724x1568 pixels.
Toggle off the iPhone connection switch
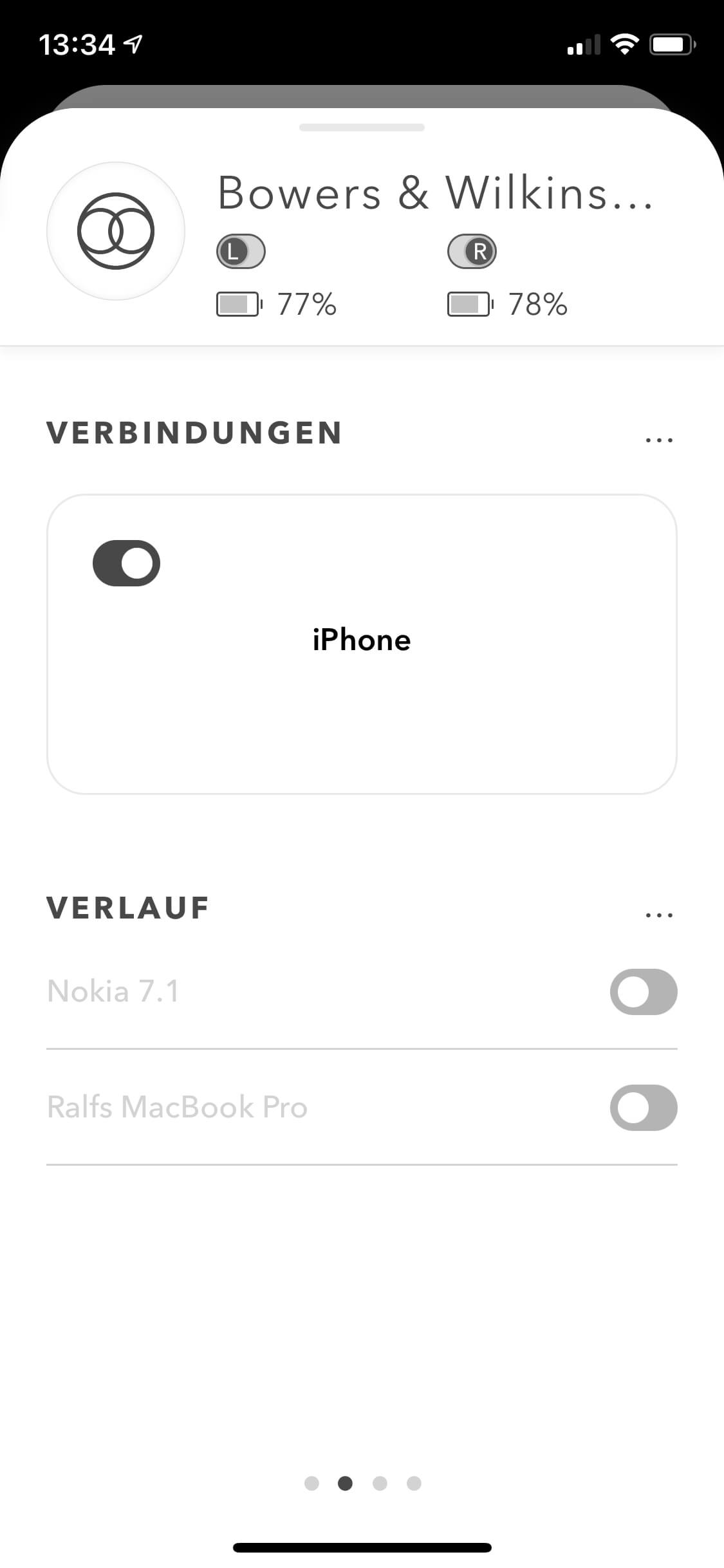126,563
